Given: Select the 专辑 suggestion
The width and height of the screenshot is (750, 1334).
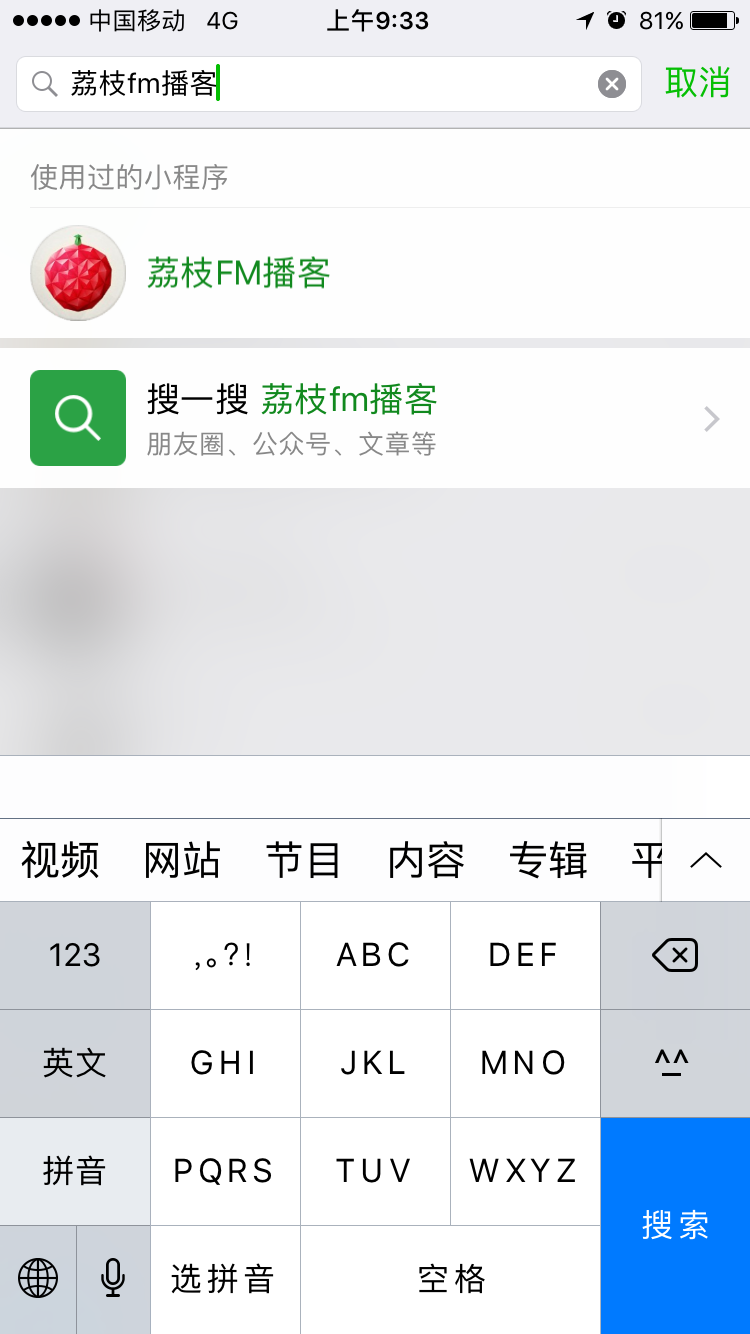Looking at the screenshot, I should [548, 860].
